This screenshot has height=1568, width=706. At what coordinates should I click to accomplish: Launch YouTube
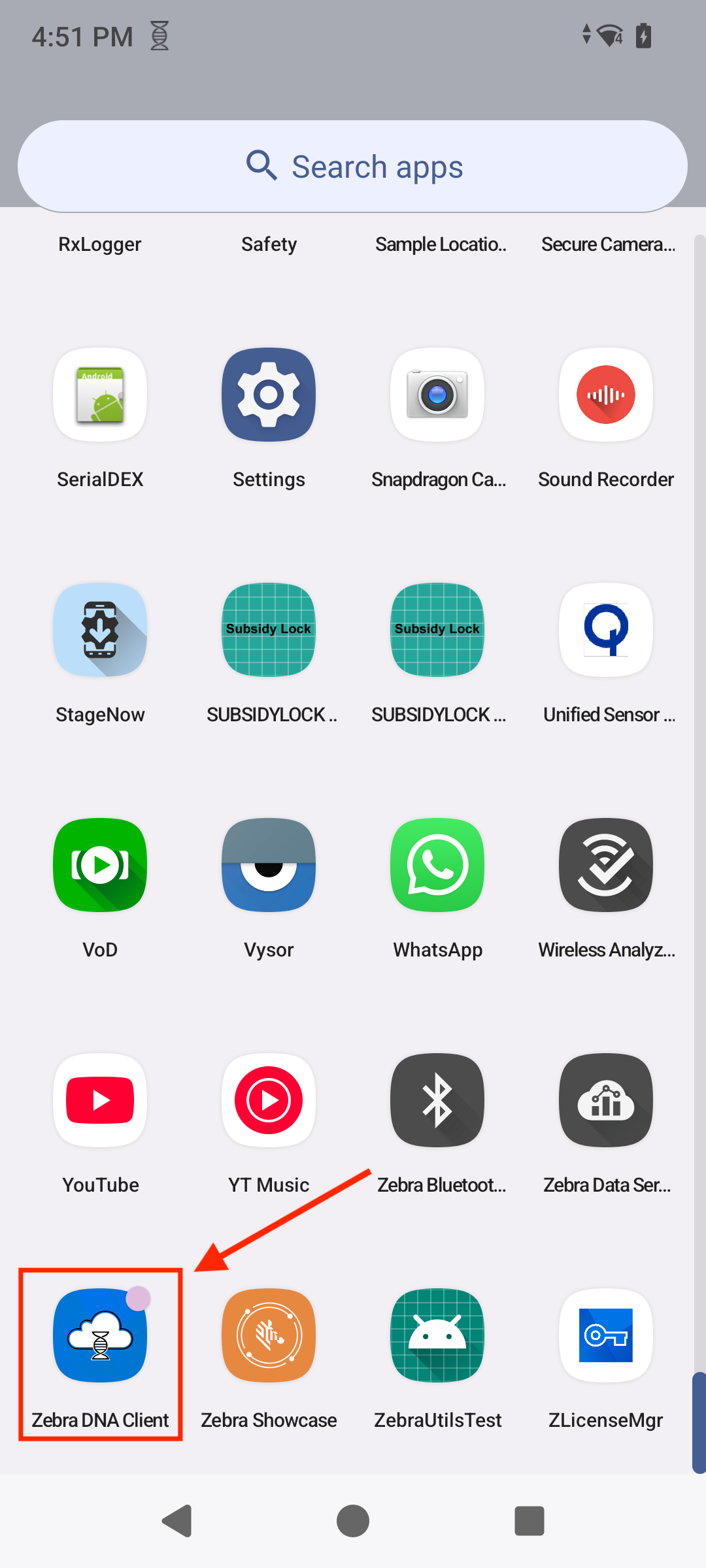click(100, 1100)
